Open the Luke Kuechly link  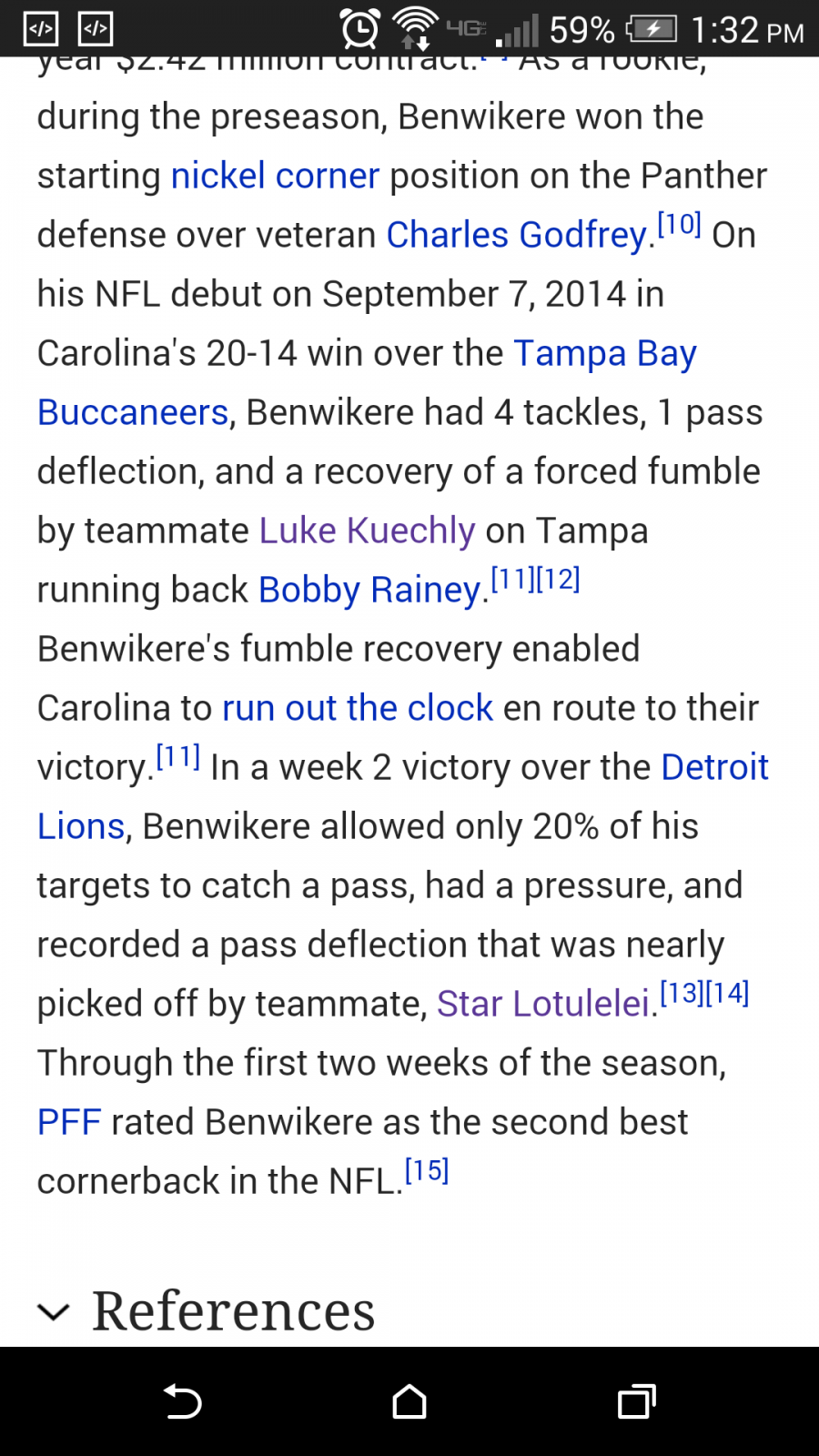pyautogui.click(x=367, y=531)
